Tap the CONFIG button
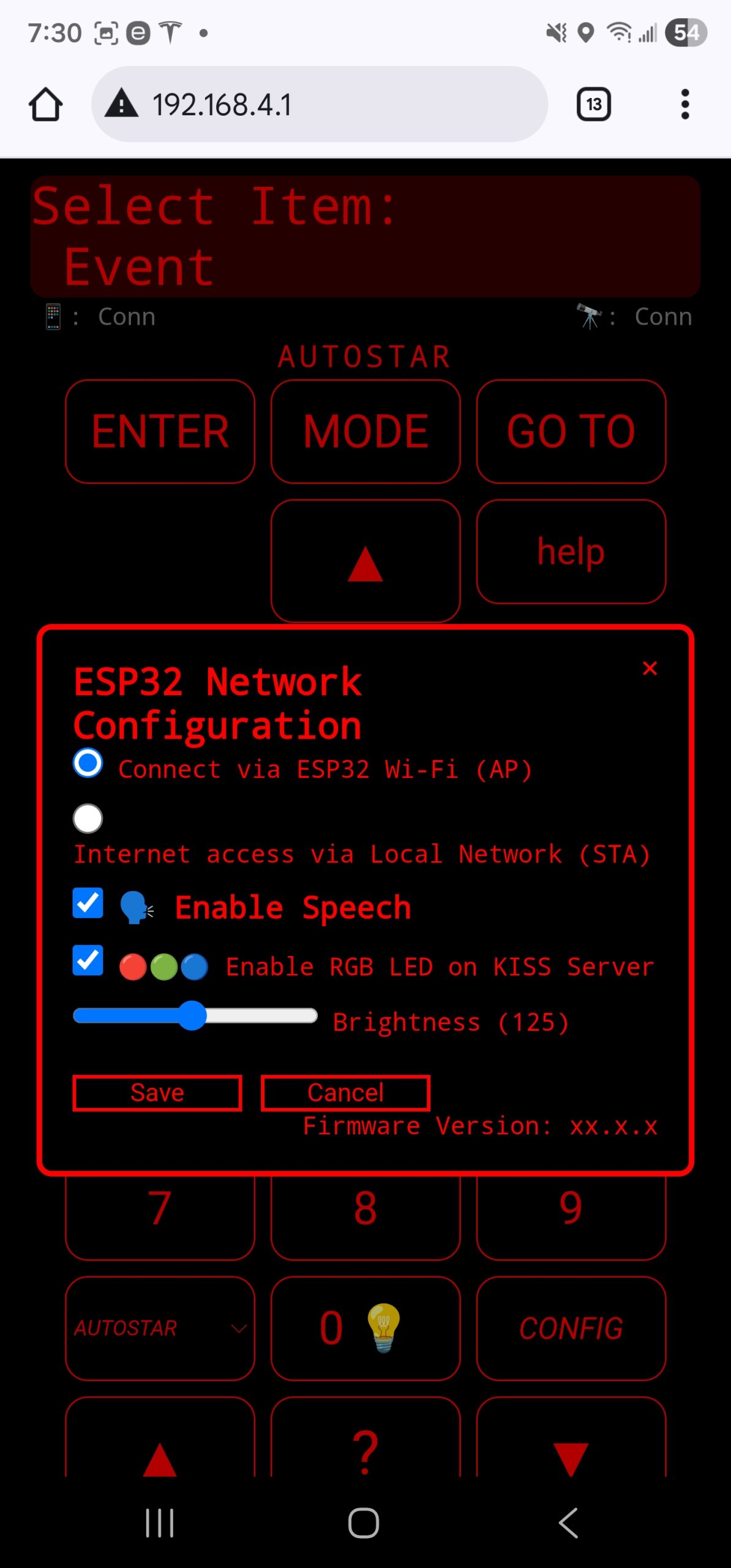731x1568 pixels. [571, 1329]
